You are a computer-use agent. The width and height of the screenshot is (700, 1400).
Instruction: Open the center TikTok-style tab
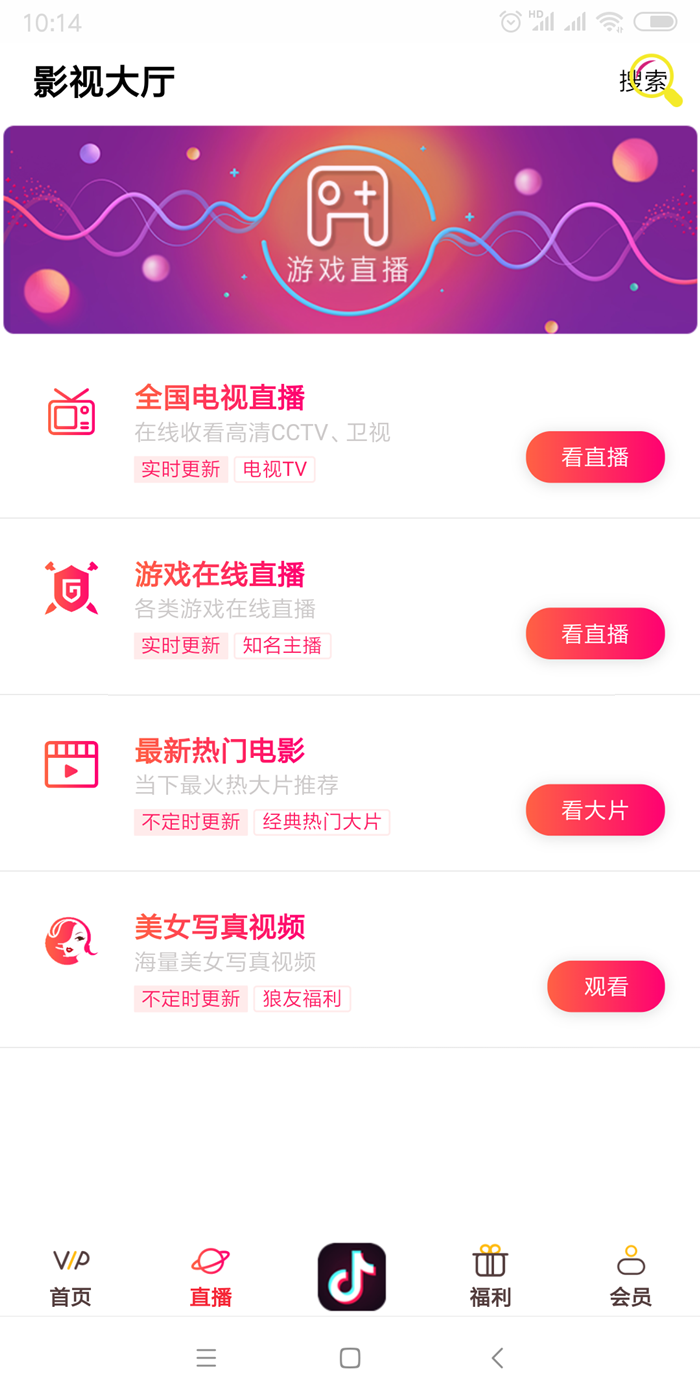351,1277
